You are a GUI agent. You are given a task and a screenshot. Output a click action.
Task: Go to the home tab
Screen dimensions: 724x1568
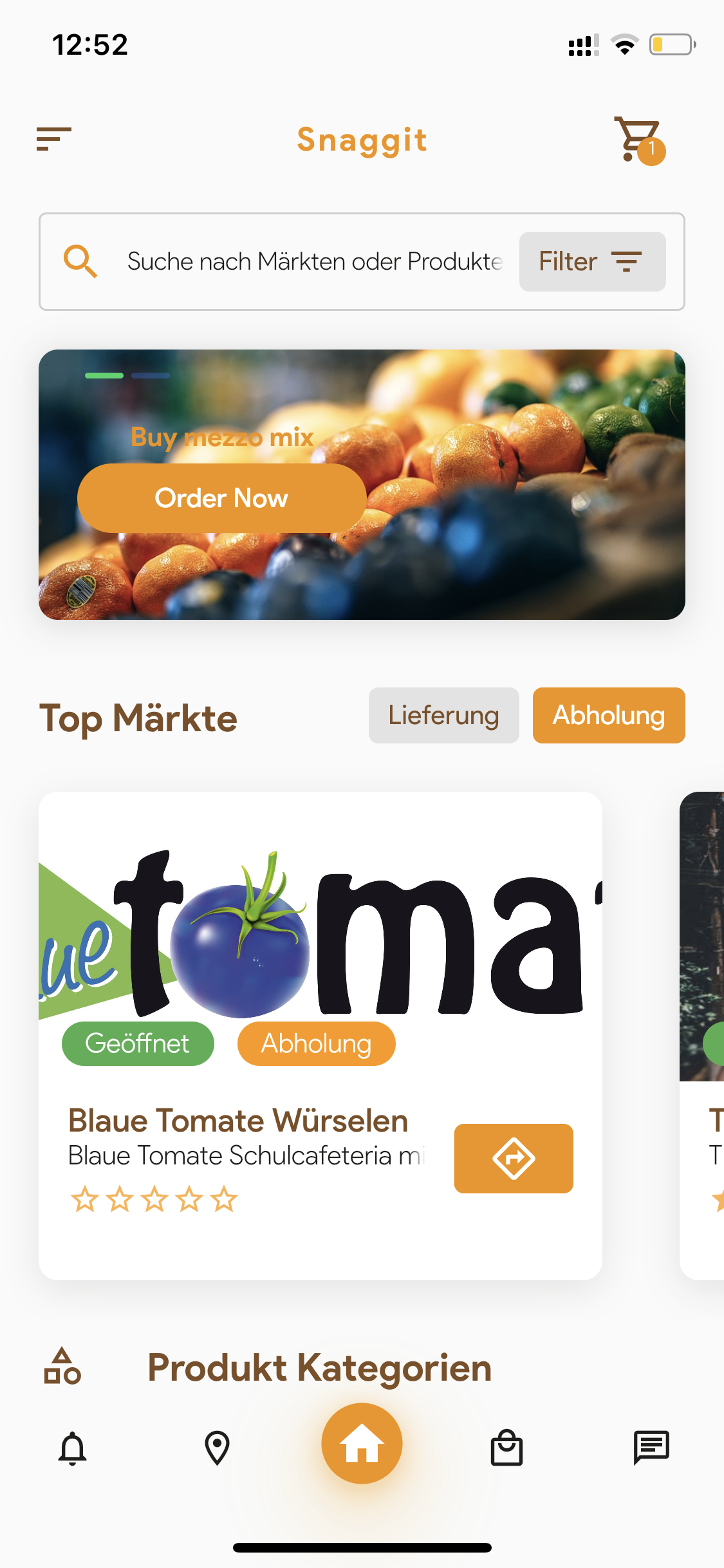click(x=362, y=1443)
